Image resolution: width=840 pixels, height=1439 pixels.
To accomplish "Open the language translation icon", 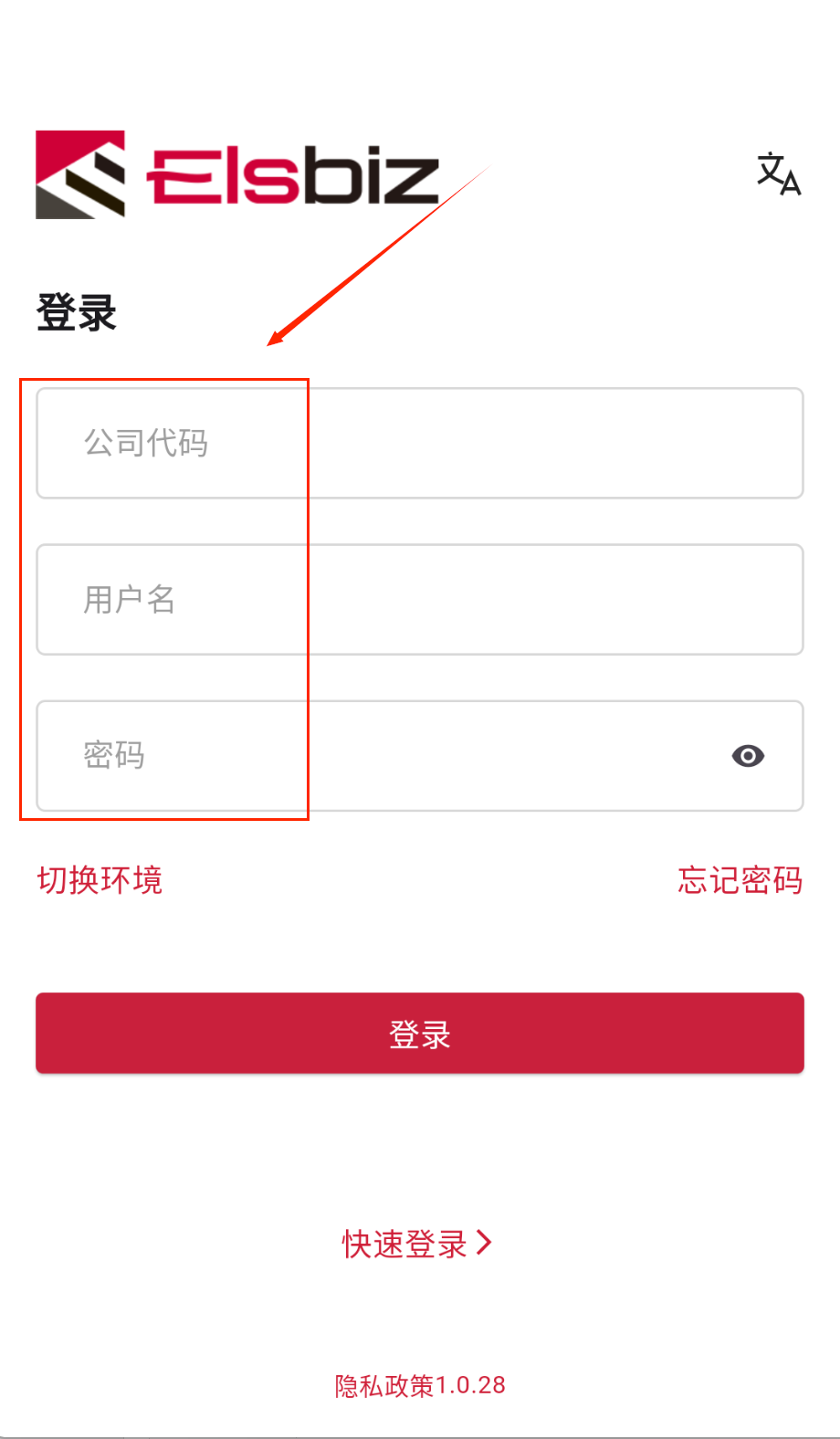I will click(x=778, y=173).
